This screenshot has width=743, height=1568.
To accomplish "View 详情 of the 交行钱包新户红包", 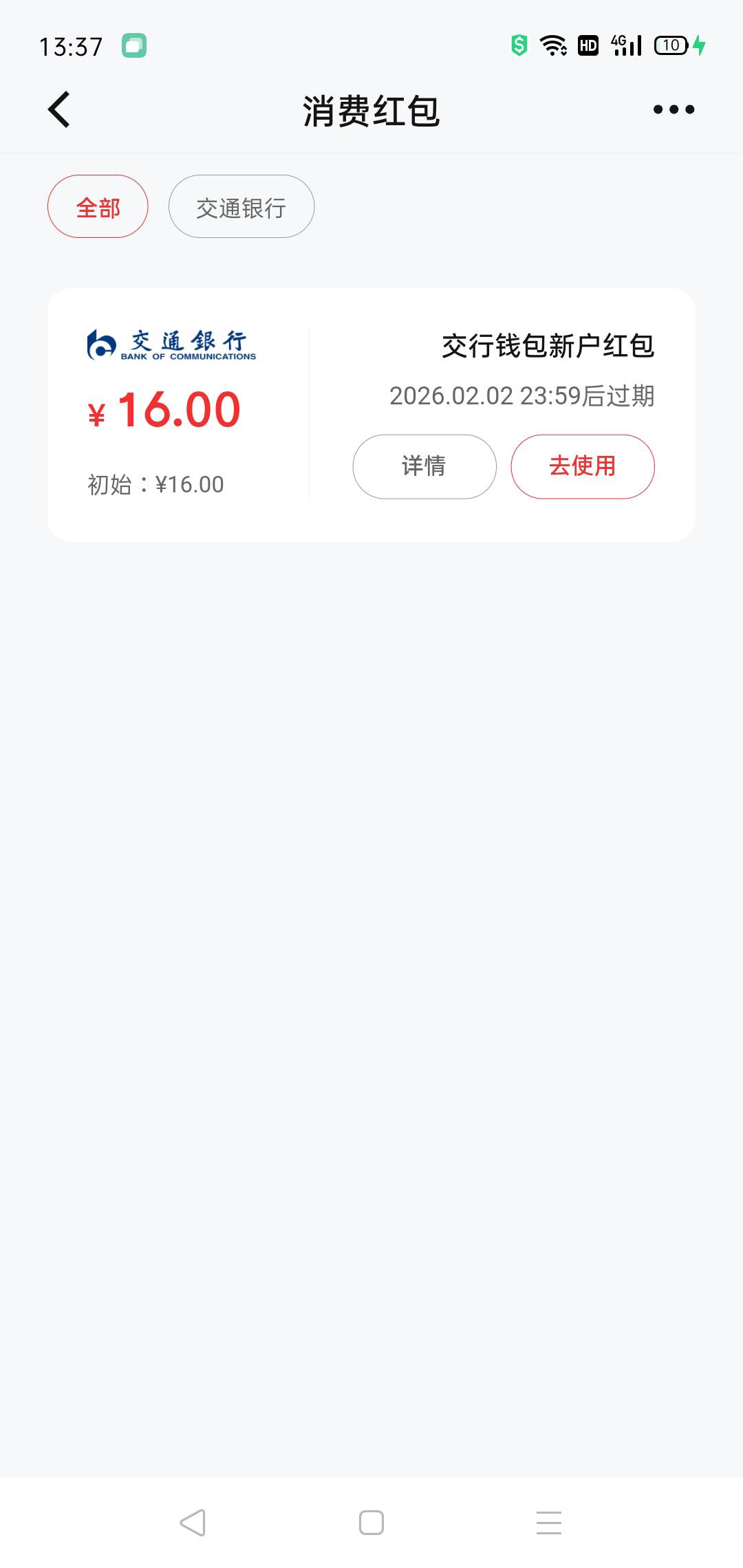I will 424,466.
